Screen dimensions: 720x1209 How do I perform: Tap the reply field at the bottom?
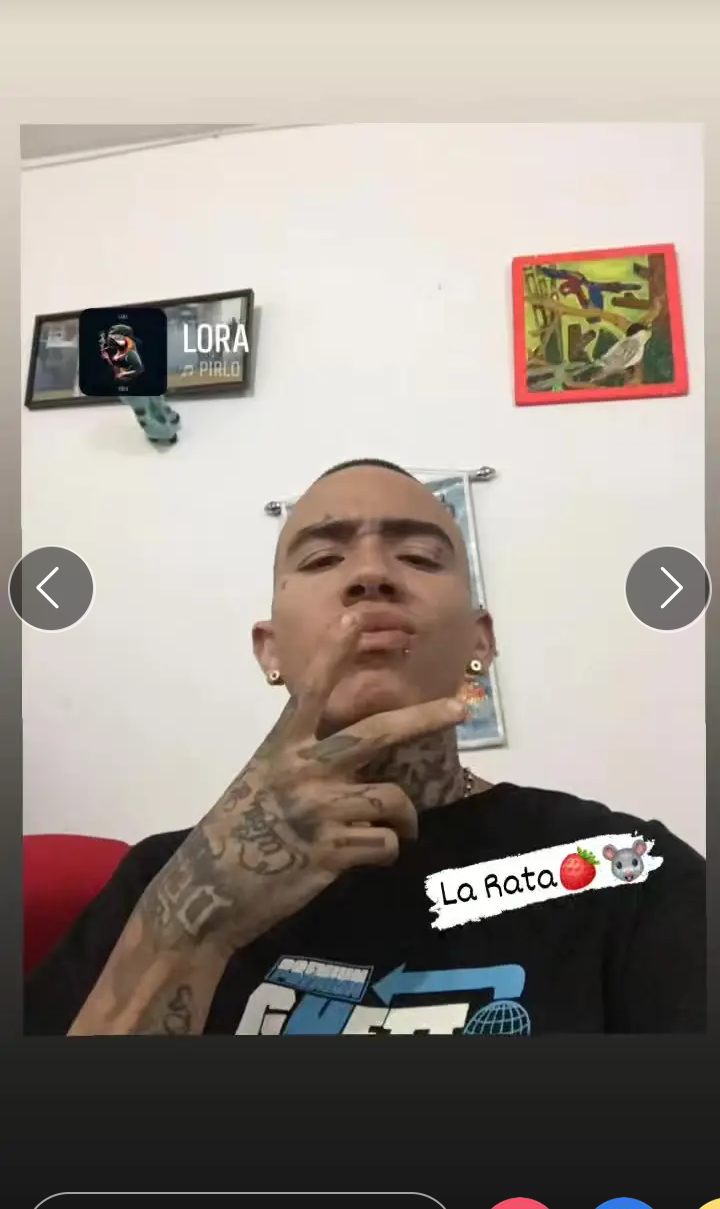[240, 1201]
